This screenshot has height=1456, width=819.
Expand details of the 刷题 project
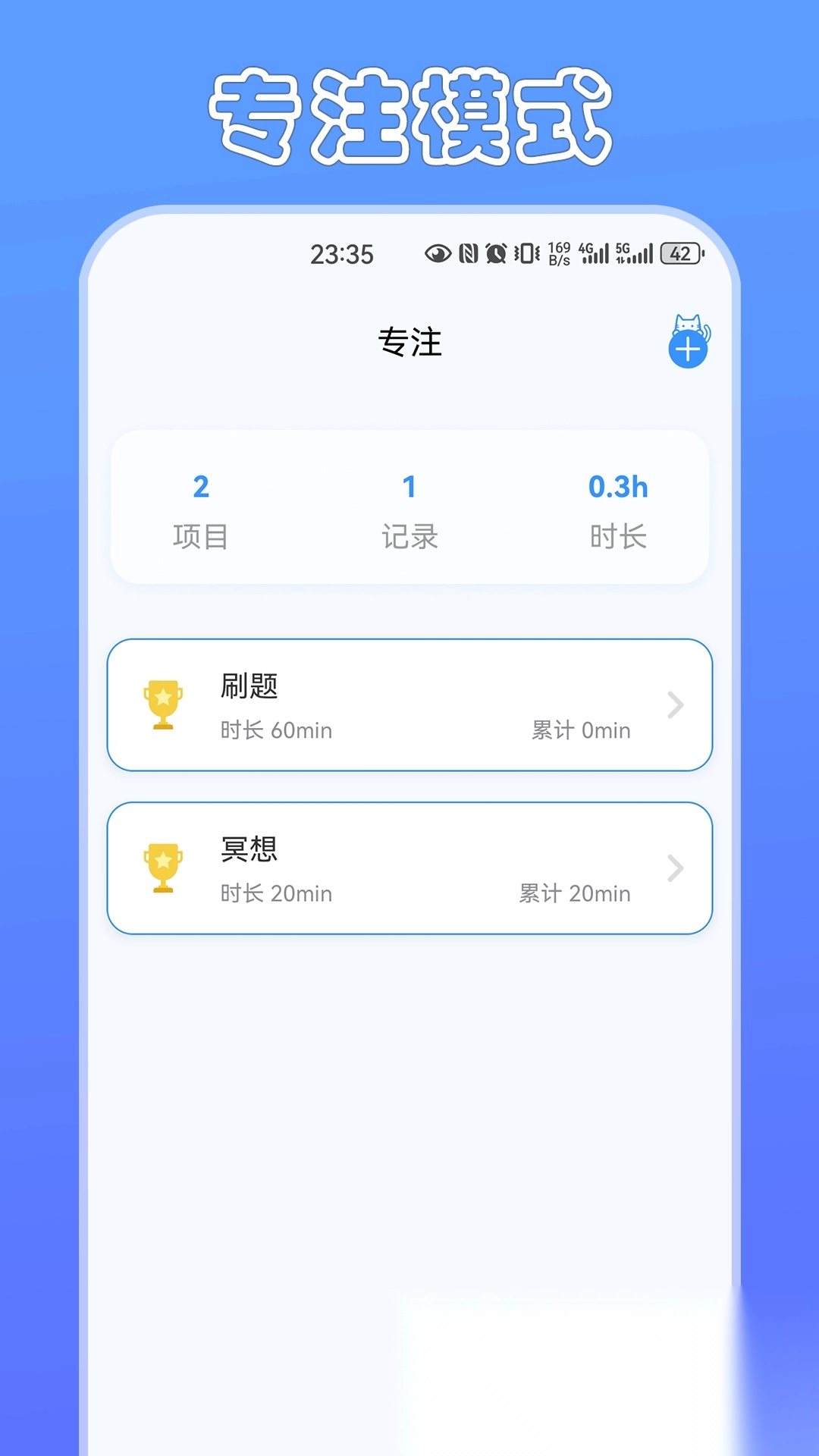tap(409, 706)
